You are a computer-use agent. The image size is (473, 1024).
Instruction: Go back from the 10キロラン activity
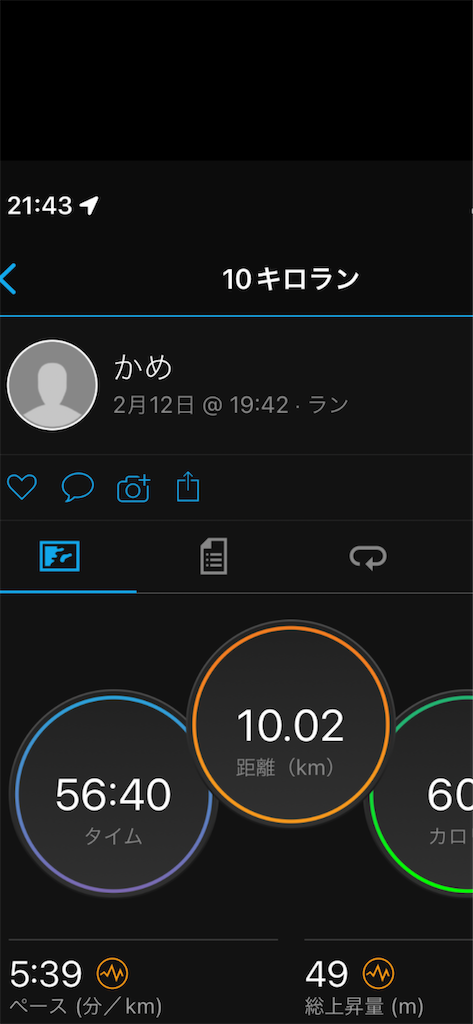[8, 279]
